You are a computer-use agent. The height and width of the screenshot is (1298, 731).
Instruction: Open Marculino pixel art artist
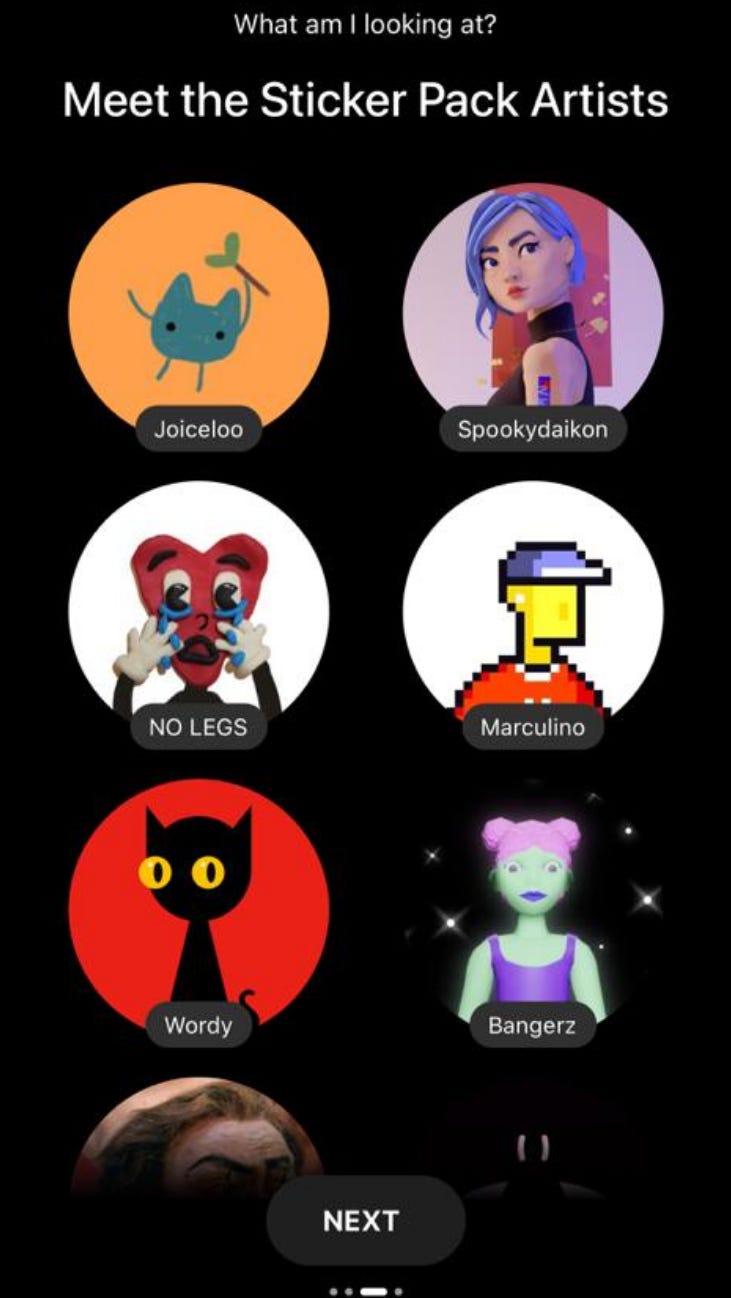click(x=532, y=611)
